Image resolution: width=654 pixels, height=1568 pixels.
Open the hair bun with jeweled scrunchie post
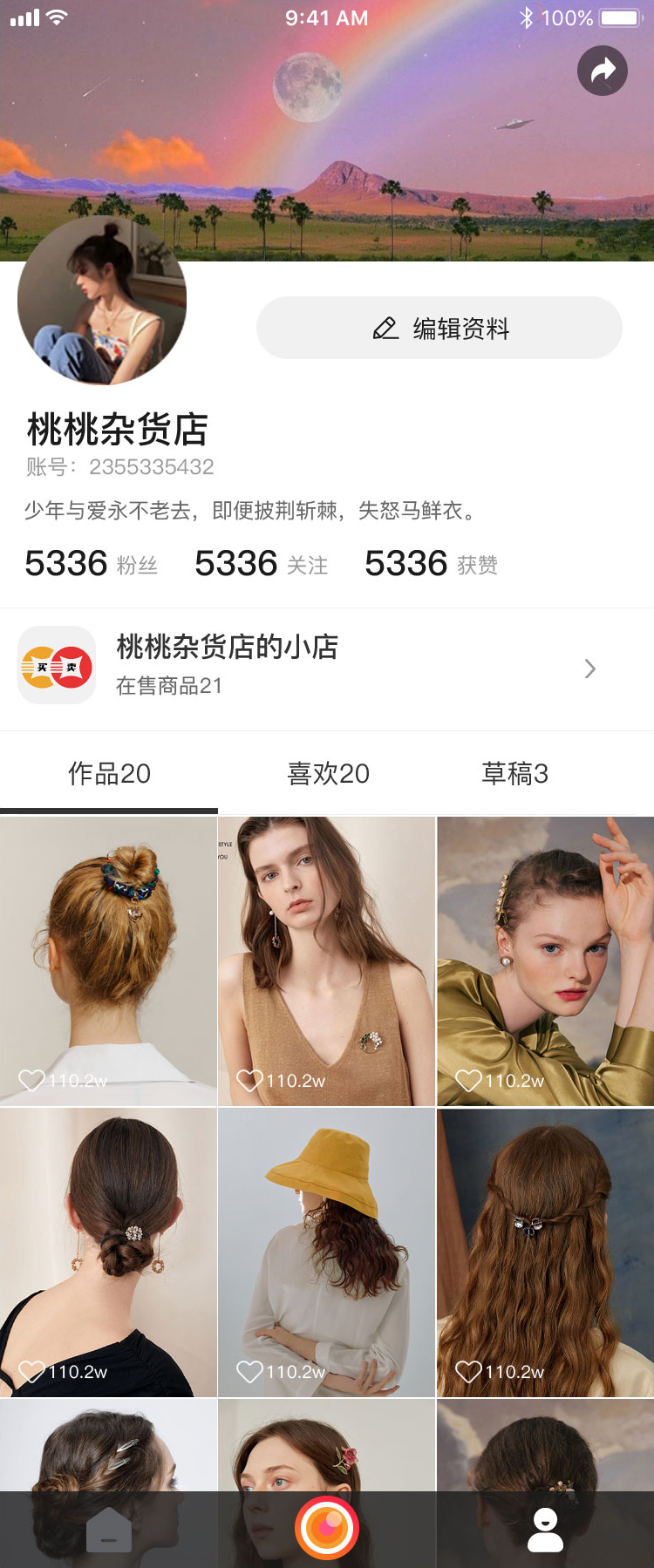pyautogui.click(x=108, y=960)
